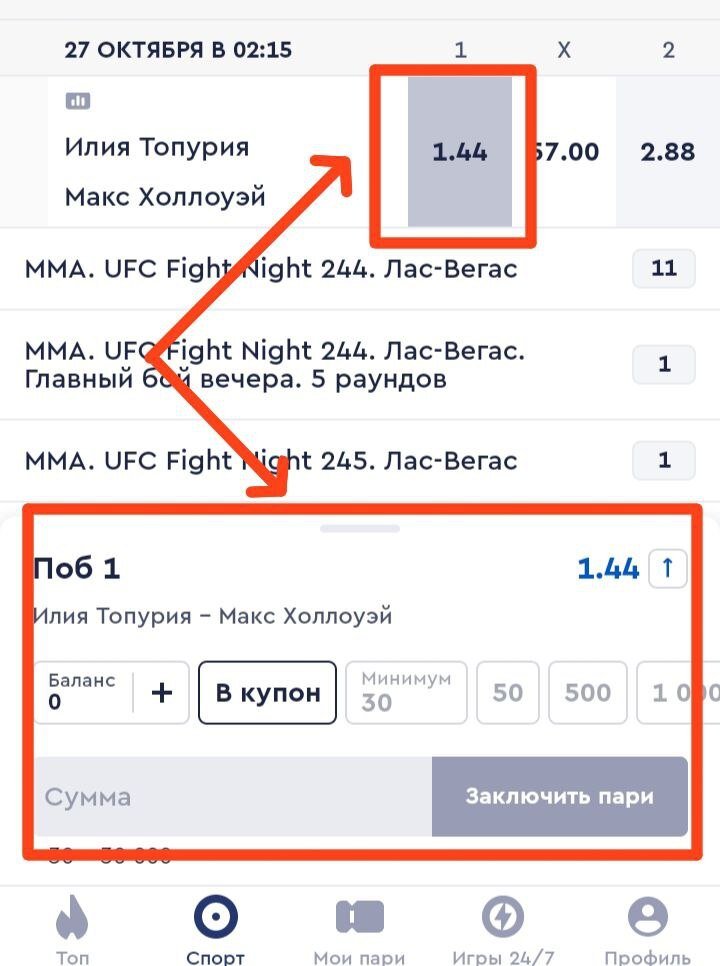
Task: Confirm with Заключить пари button
Action: [559, 797]
